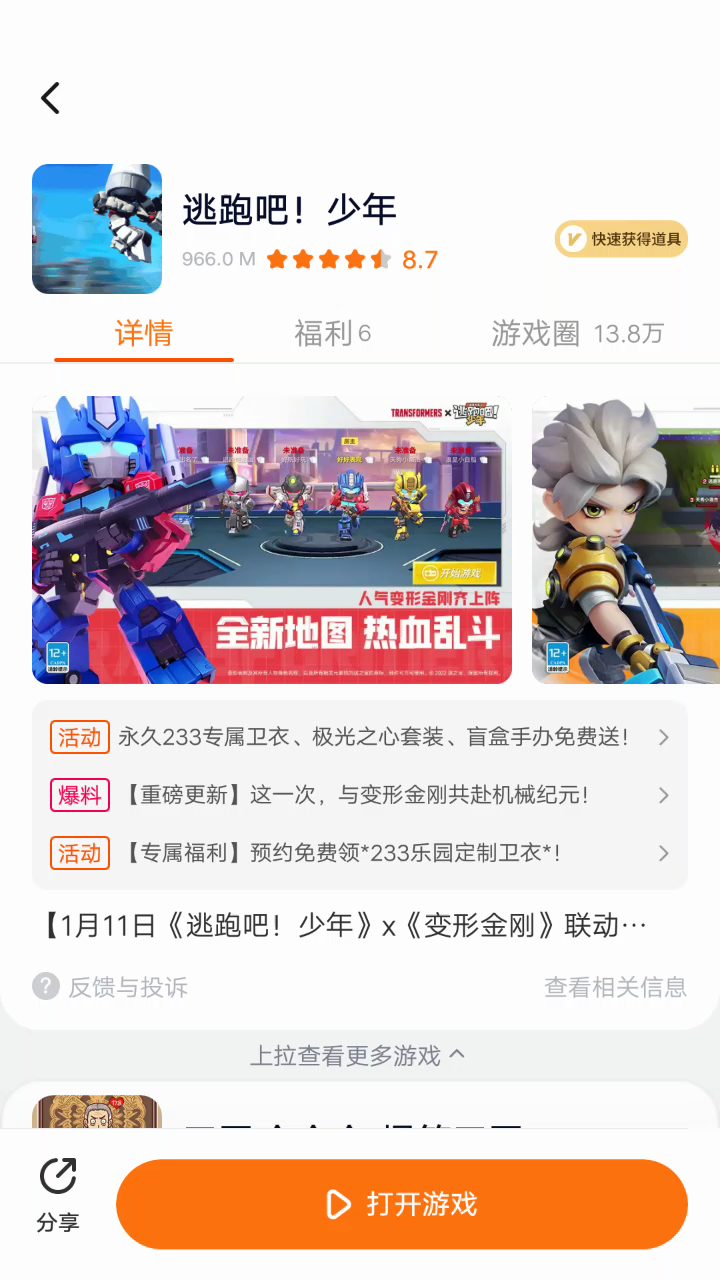This screenshot has height=1280, width=720.
Task: Open the Transformers map screenshot
Action: pos(272,540)
